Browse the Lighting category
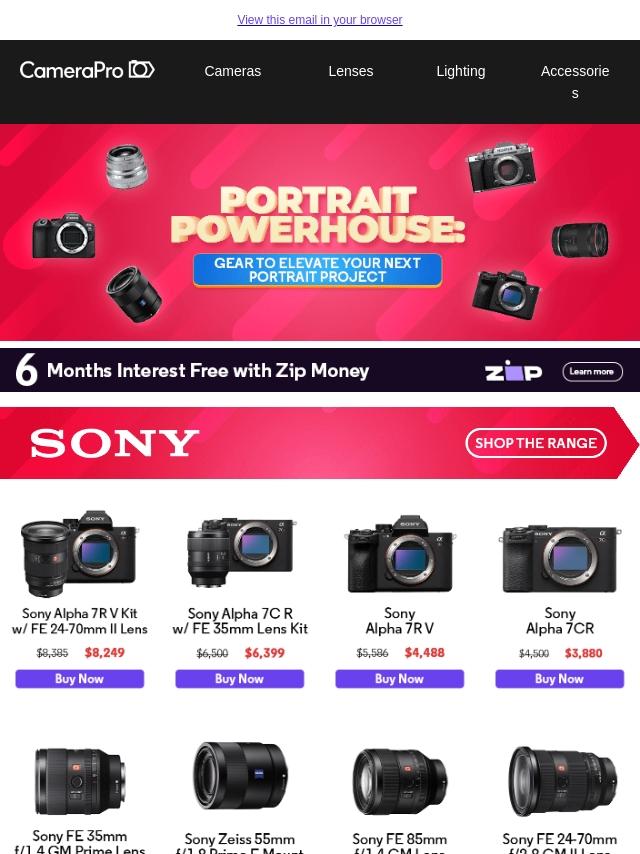640x854 pixels. [460, 71]
